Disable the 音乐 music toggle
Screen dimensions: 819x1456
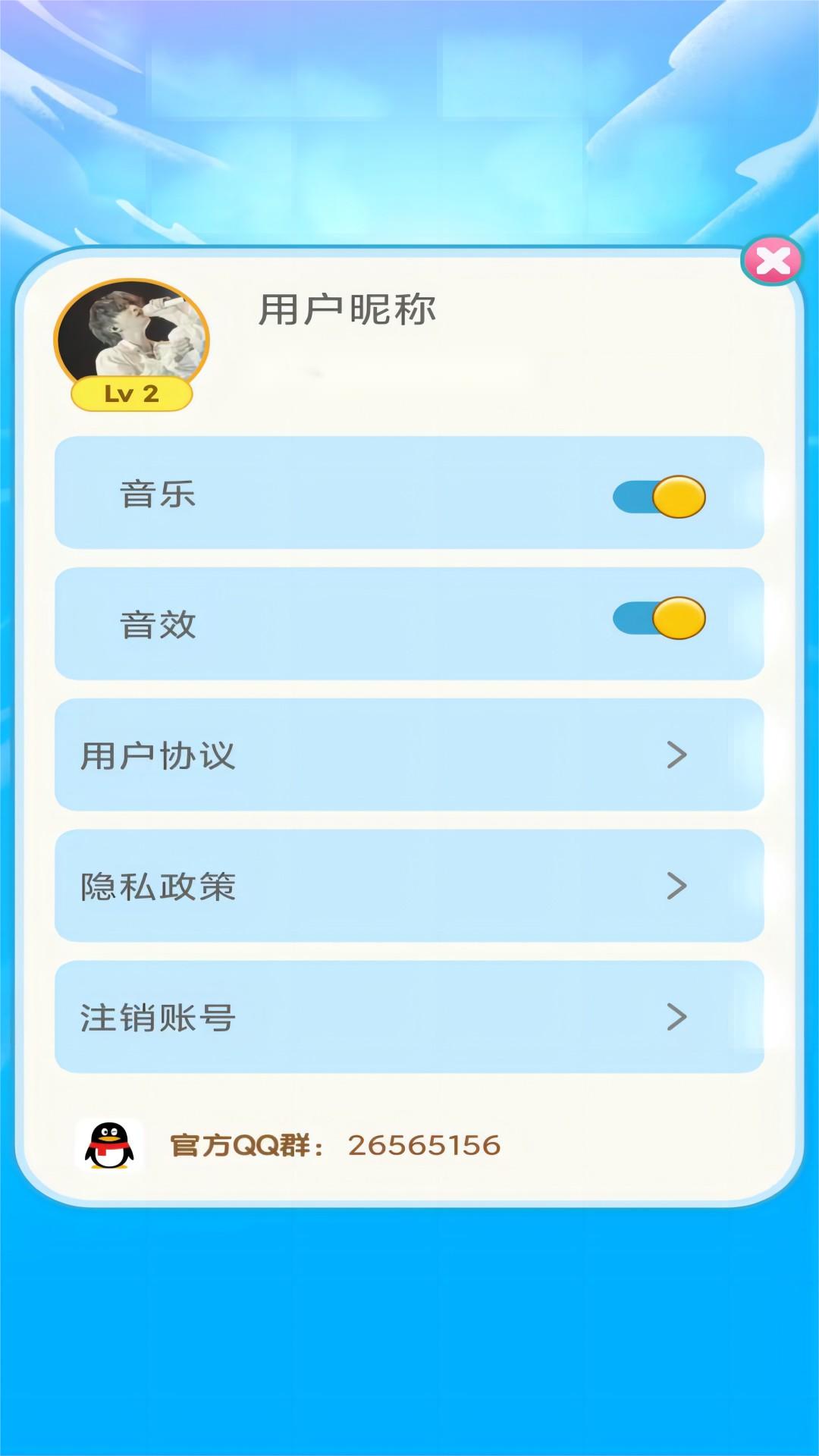[658, 497]
